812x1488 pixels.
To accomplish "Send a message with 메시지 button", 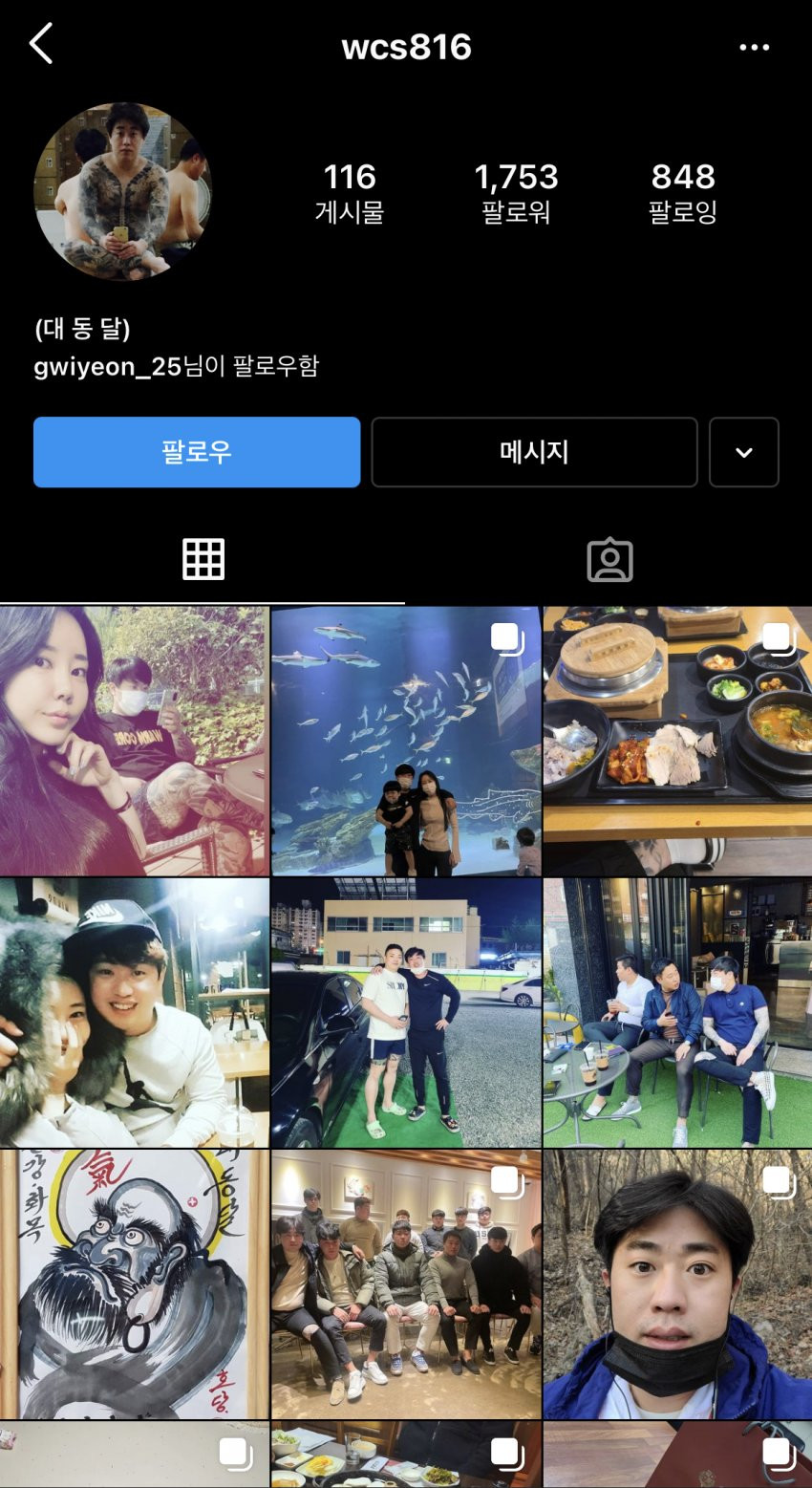I will click(x=534, y=452).
